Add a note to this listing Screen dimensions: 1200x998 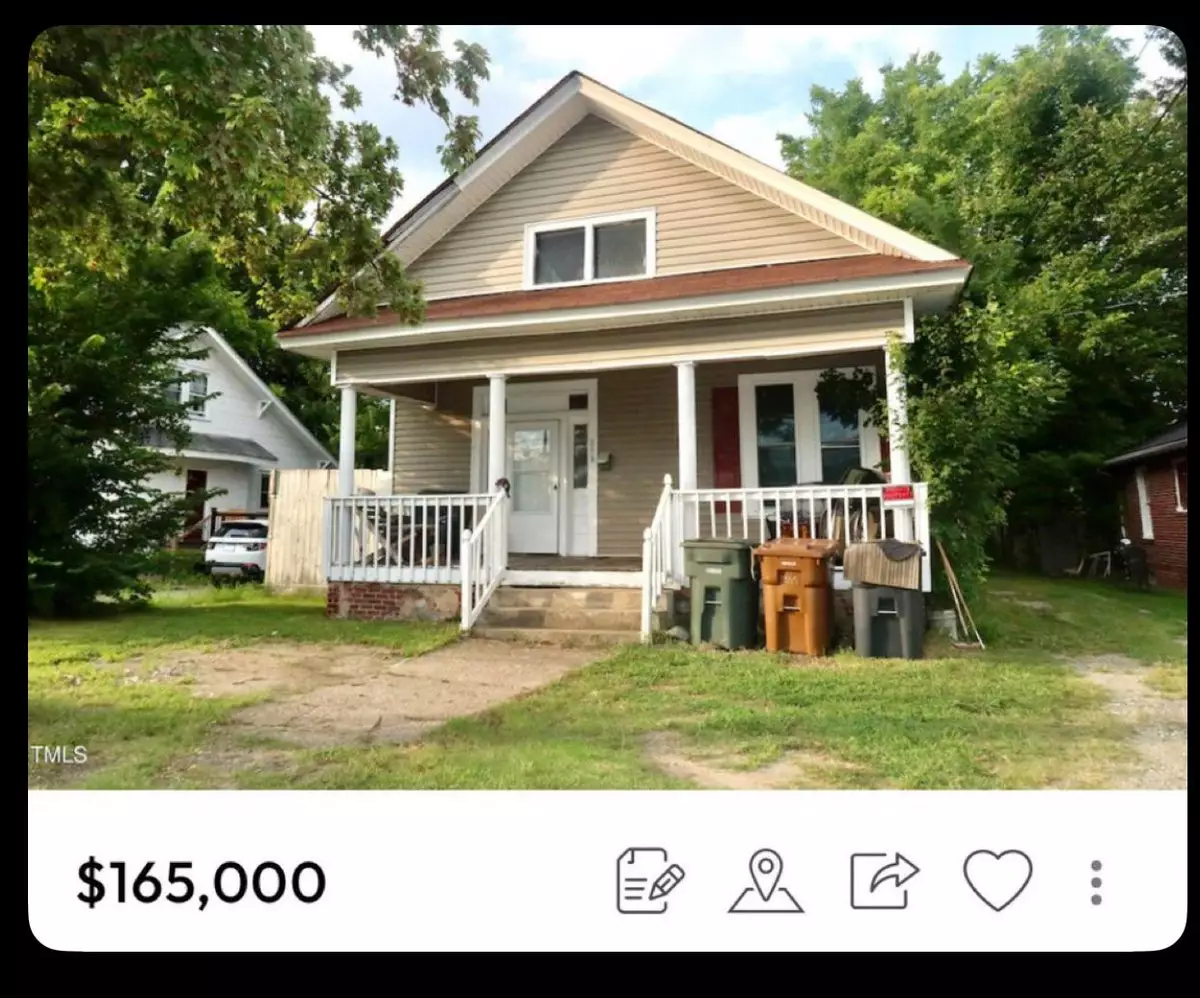point(649,881)
